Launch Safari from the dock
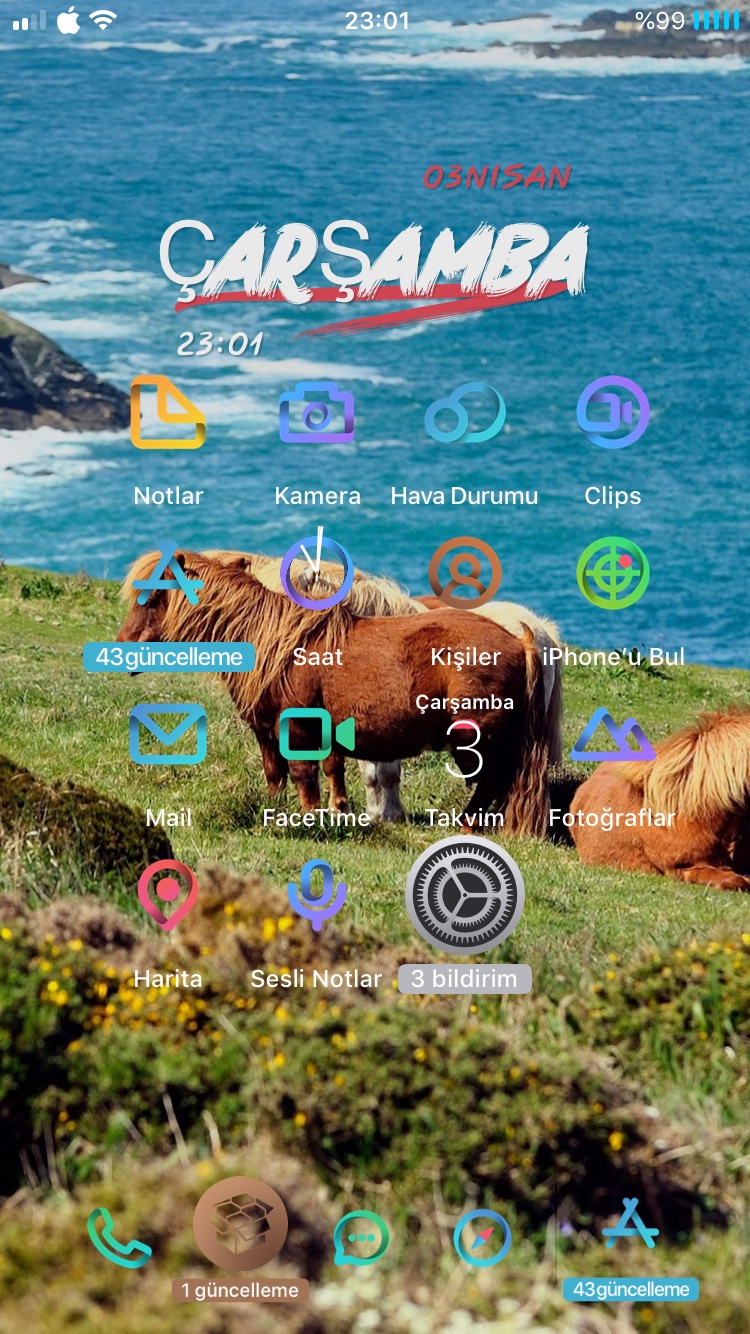 pyautogui.click(x=482, y=1238)
